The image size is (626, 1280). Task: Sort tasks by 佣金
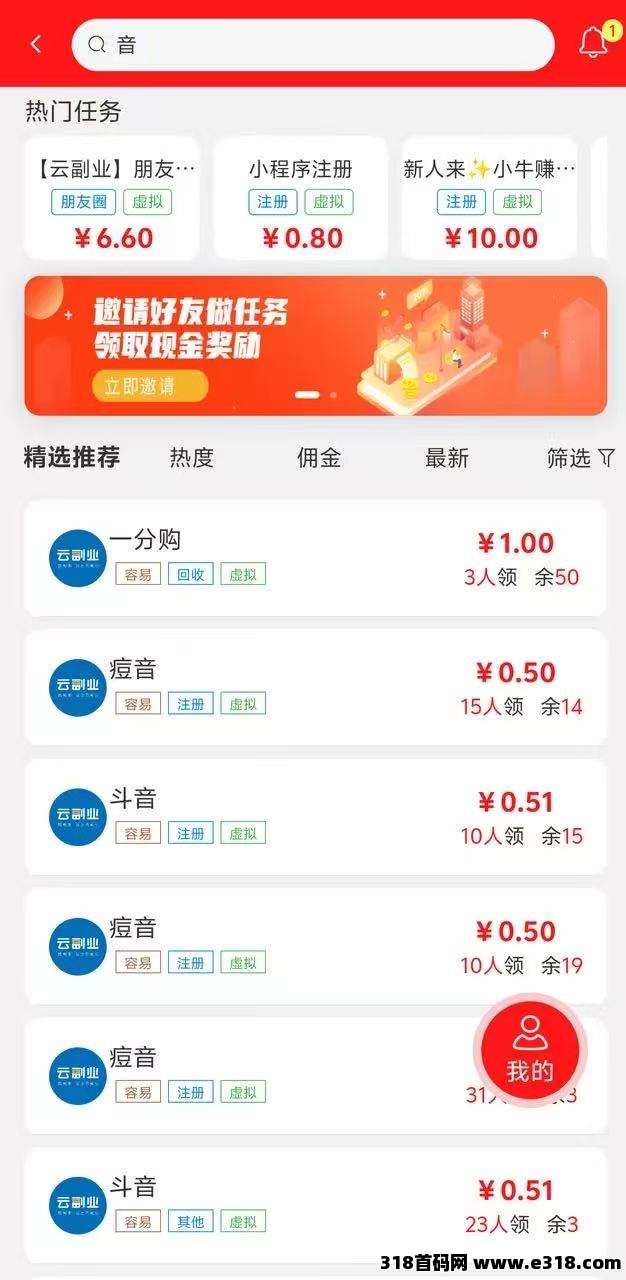coord(319,458)
